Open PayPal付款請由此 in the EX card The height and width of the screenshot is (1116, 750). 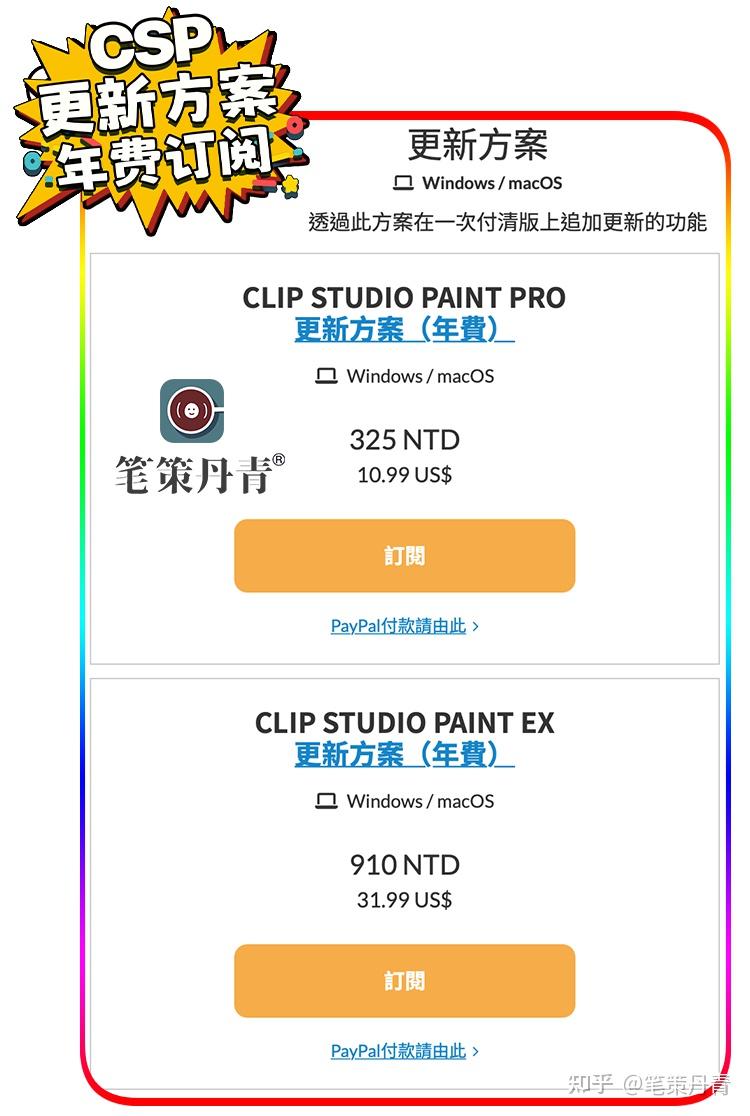point(396,1051)
